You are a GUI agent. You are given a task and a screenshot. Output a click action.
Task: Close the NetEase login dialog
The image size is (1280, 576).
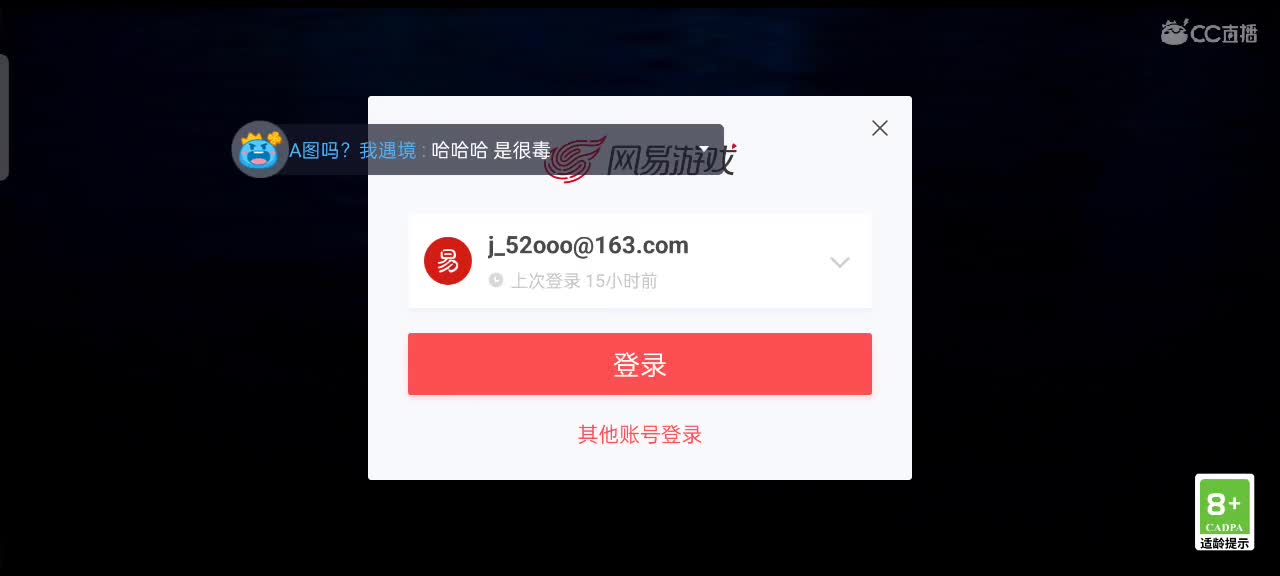(x=879, y=128)
